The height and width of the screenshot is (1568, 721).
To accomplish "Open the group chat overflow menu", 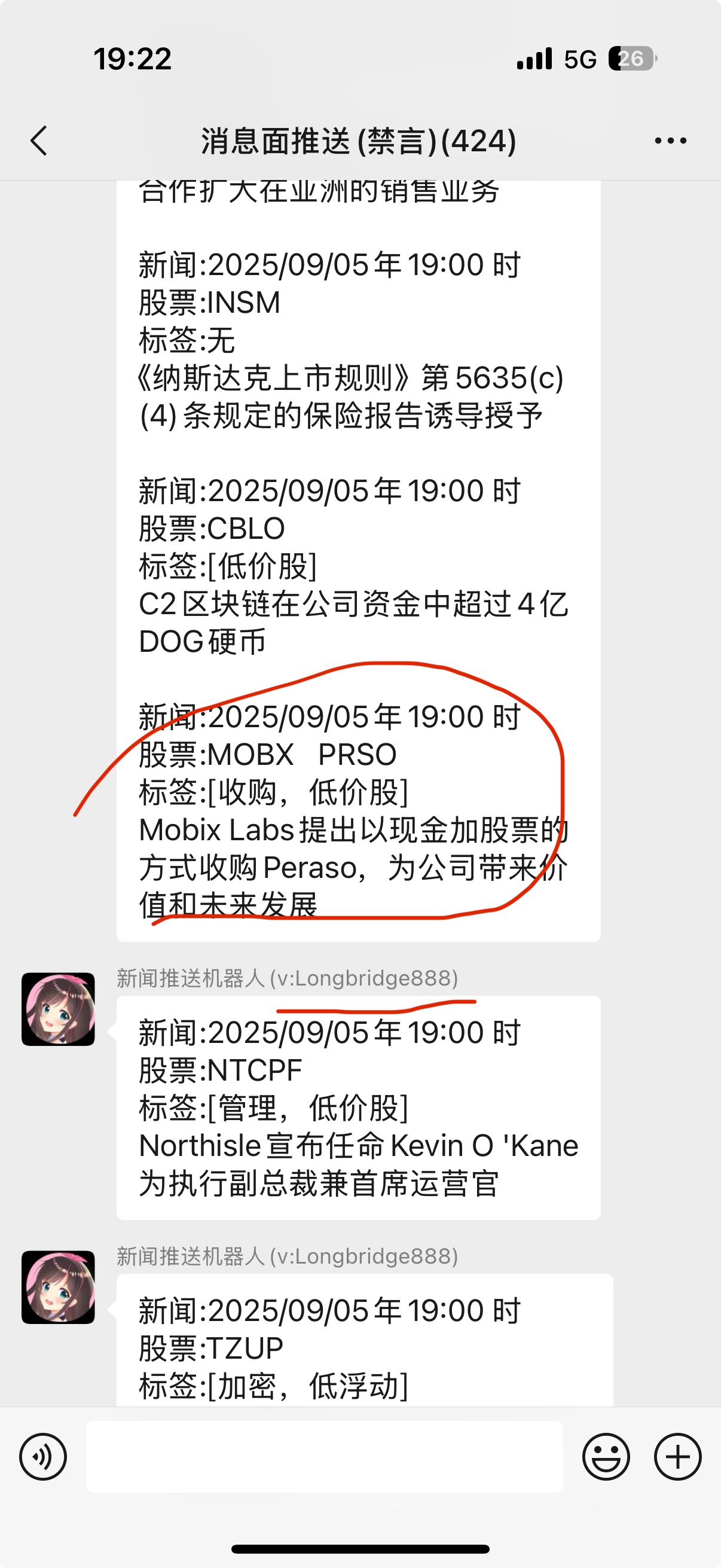I will [x=671, y=141].
